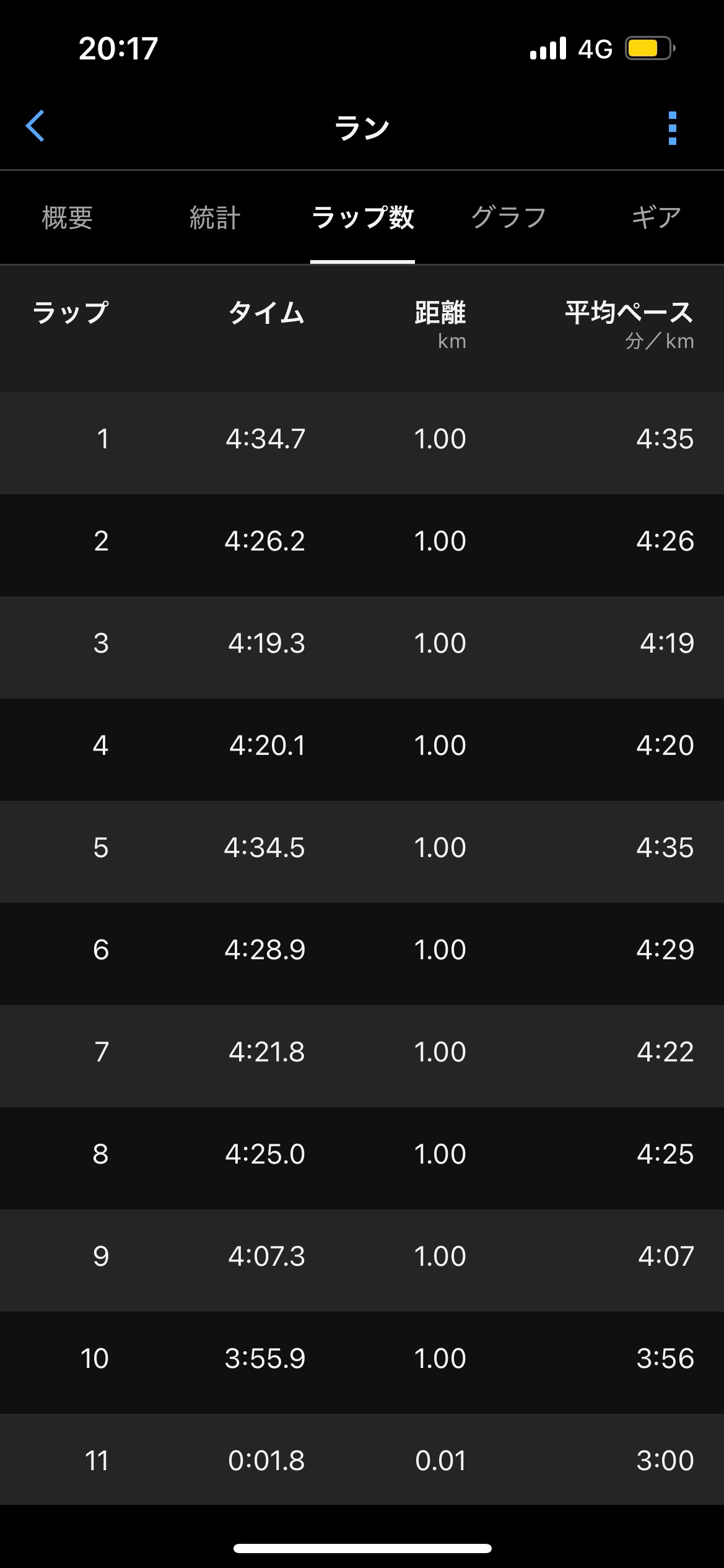Open the three-dot overflow menu

pos(673,128)
